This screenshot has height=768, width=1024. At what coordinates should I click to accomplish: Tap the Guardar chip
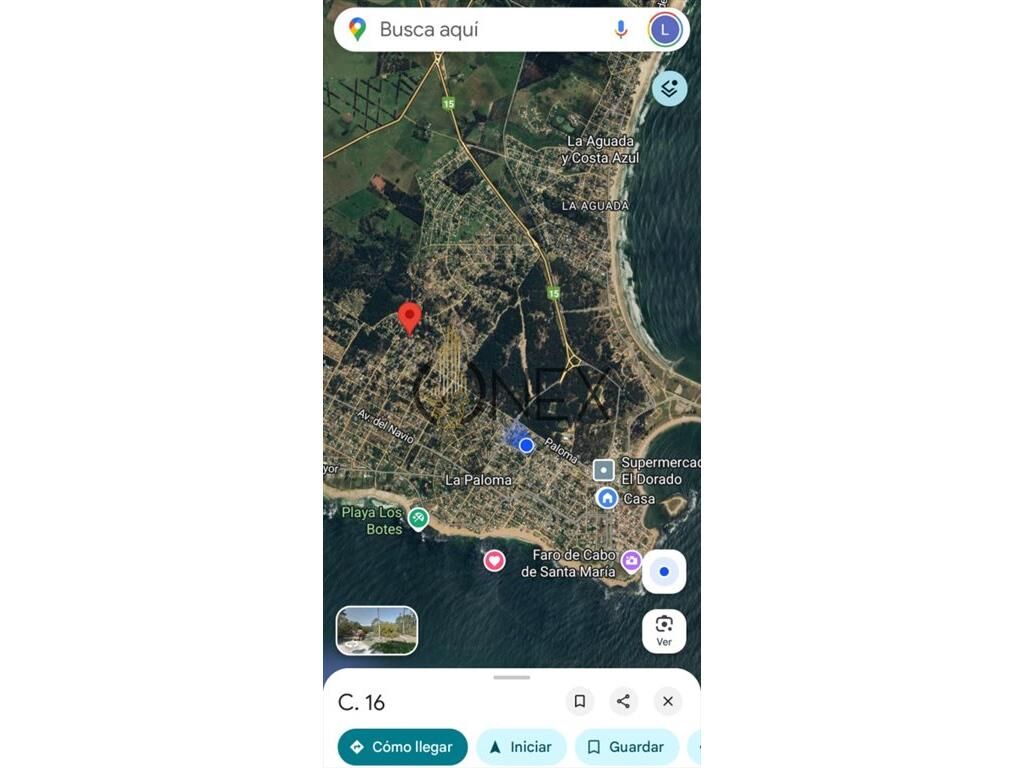(x=626, y=747)
